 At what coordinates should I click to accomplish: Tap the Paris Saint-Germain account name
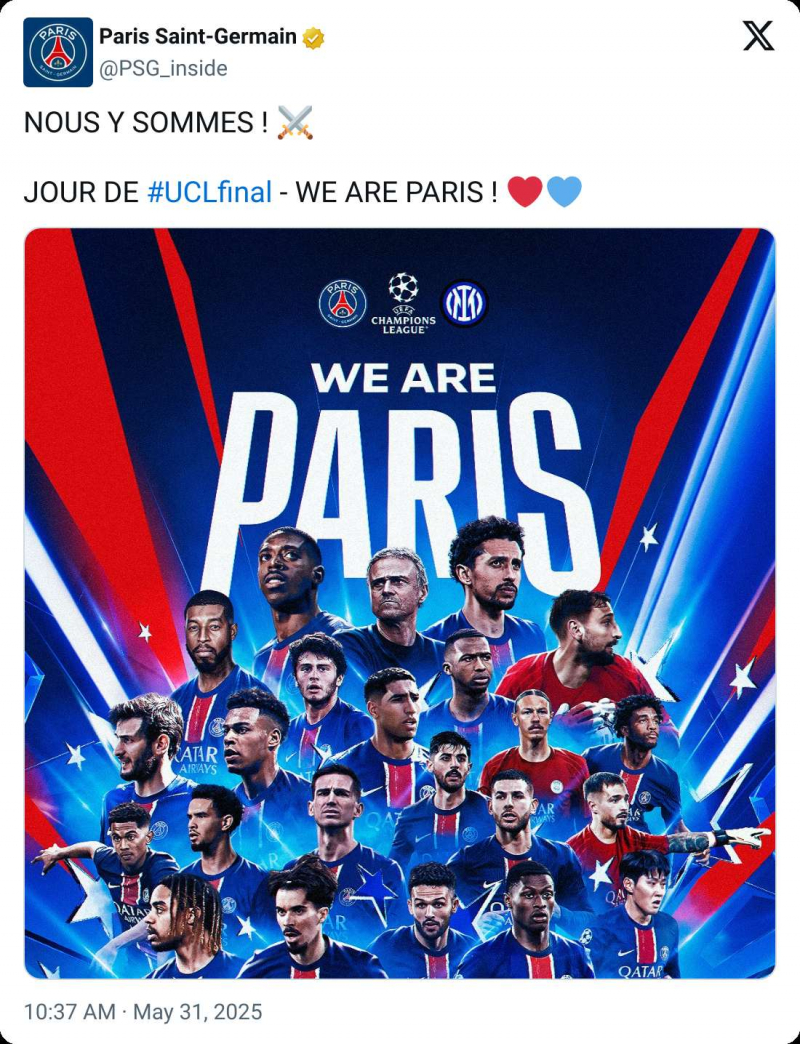198,37
